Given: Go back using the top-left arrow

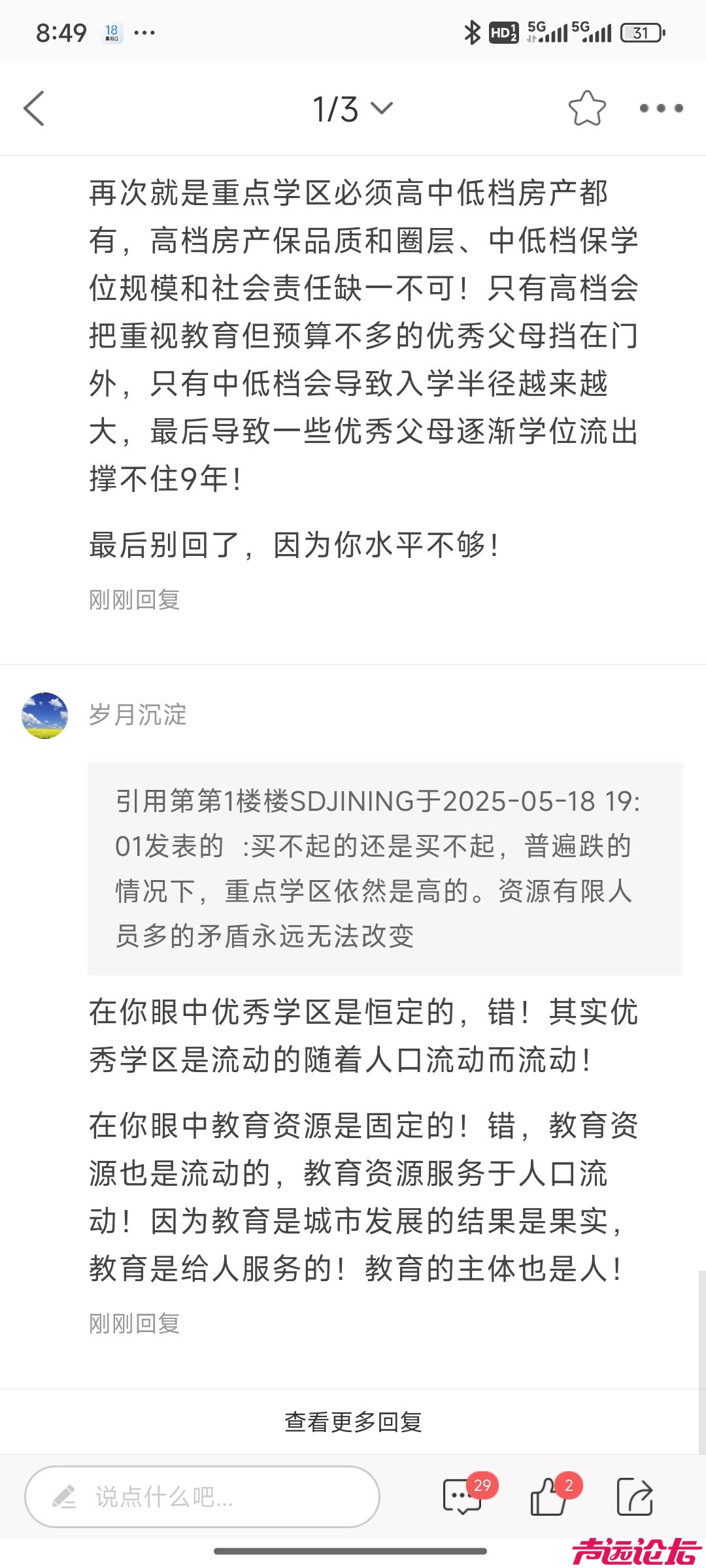Looking at the screenshot, I should coord(34,108).
